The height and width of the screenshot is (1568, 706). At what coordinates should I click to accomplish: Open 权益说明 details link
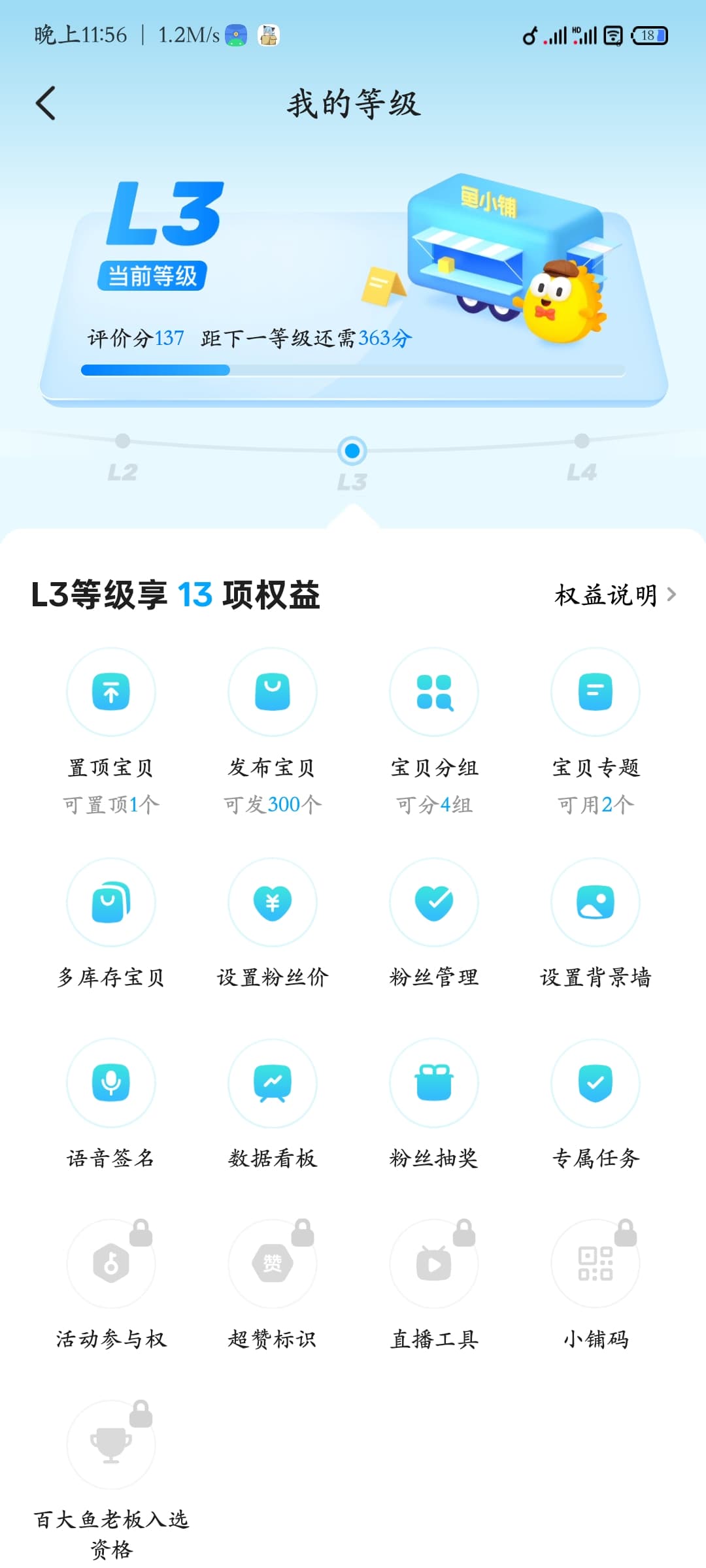(x=614, y=595)
